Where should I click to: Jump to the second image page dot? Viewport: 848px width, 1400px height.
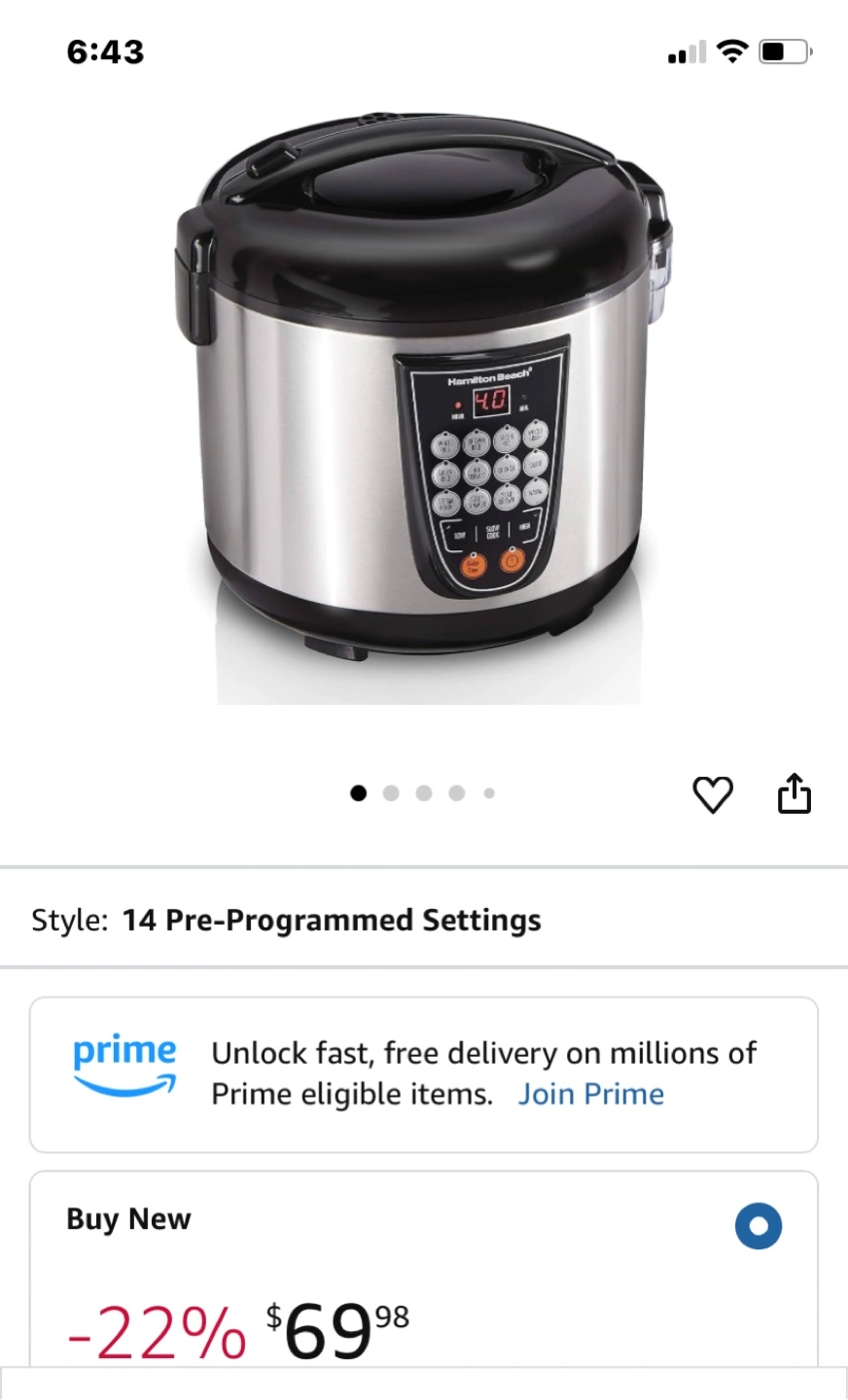point(391,793)
